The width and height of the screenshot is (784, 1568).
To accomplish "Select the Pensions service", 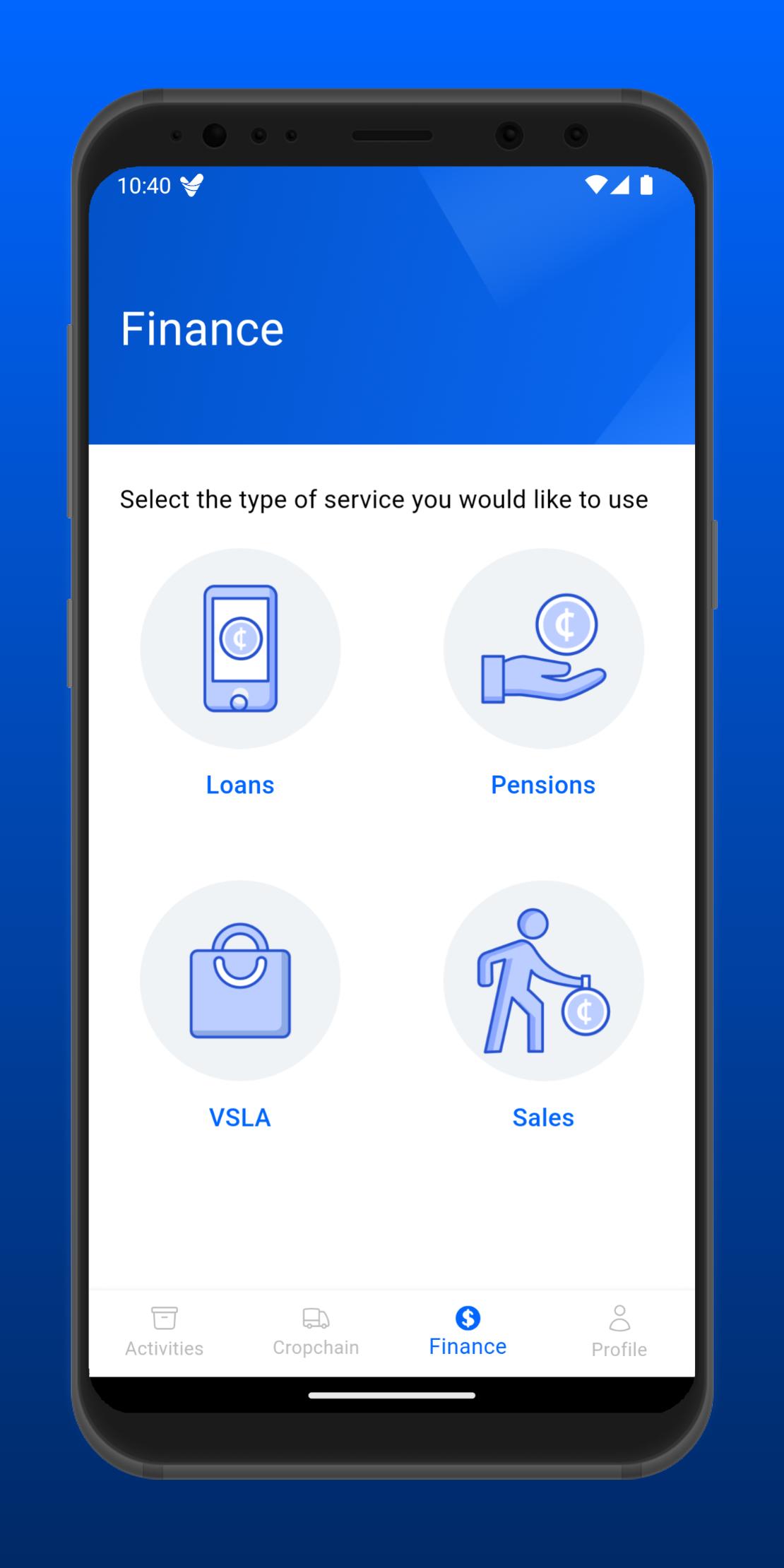I will 543,648.
